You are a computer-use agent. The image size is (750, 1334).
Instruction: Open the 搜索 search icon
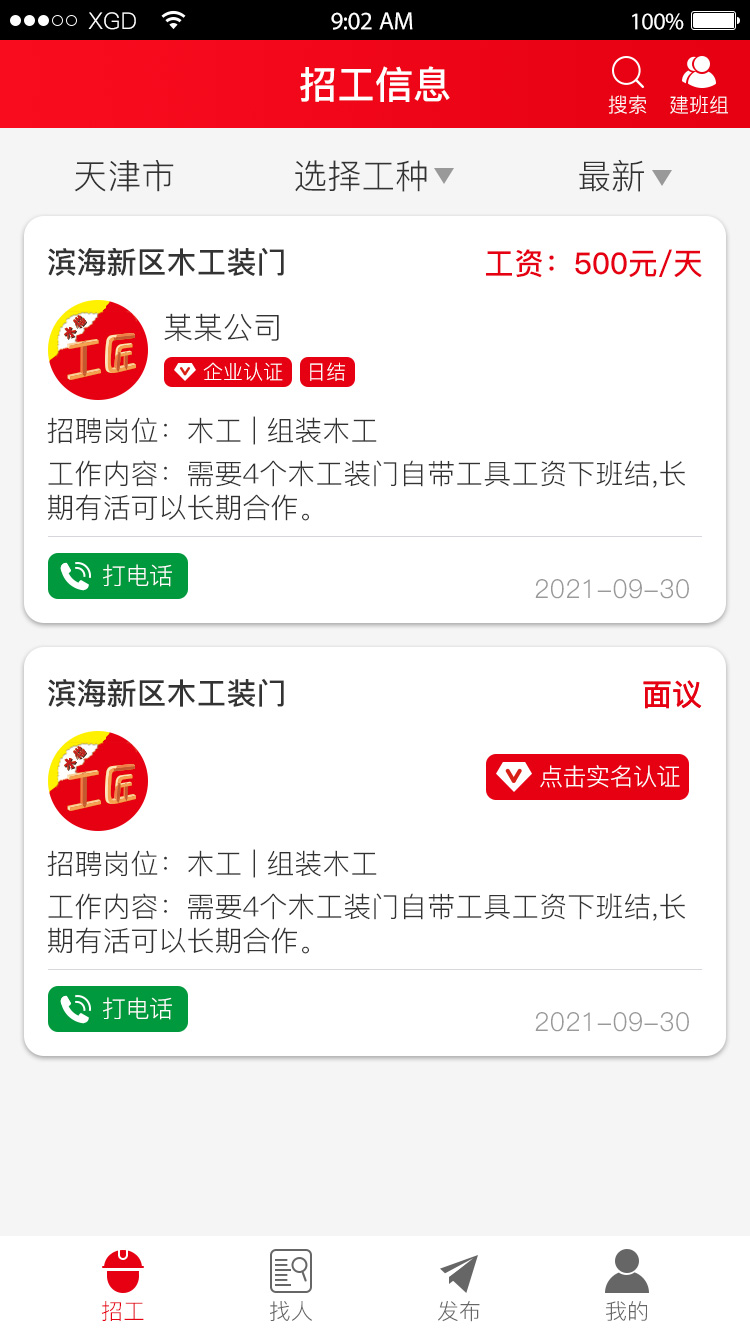coord(627,85)
